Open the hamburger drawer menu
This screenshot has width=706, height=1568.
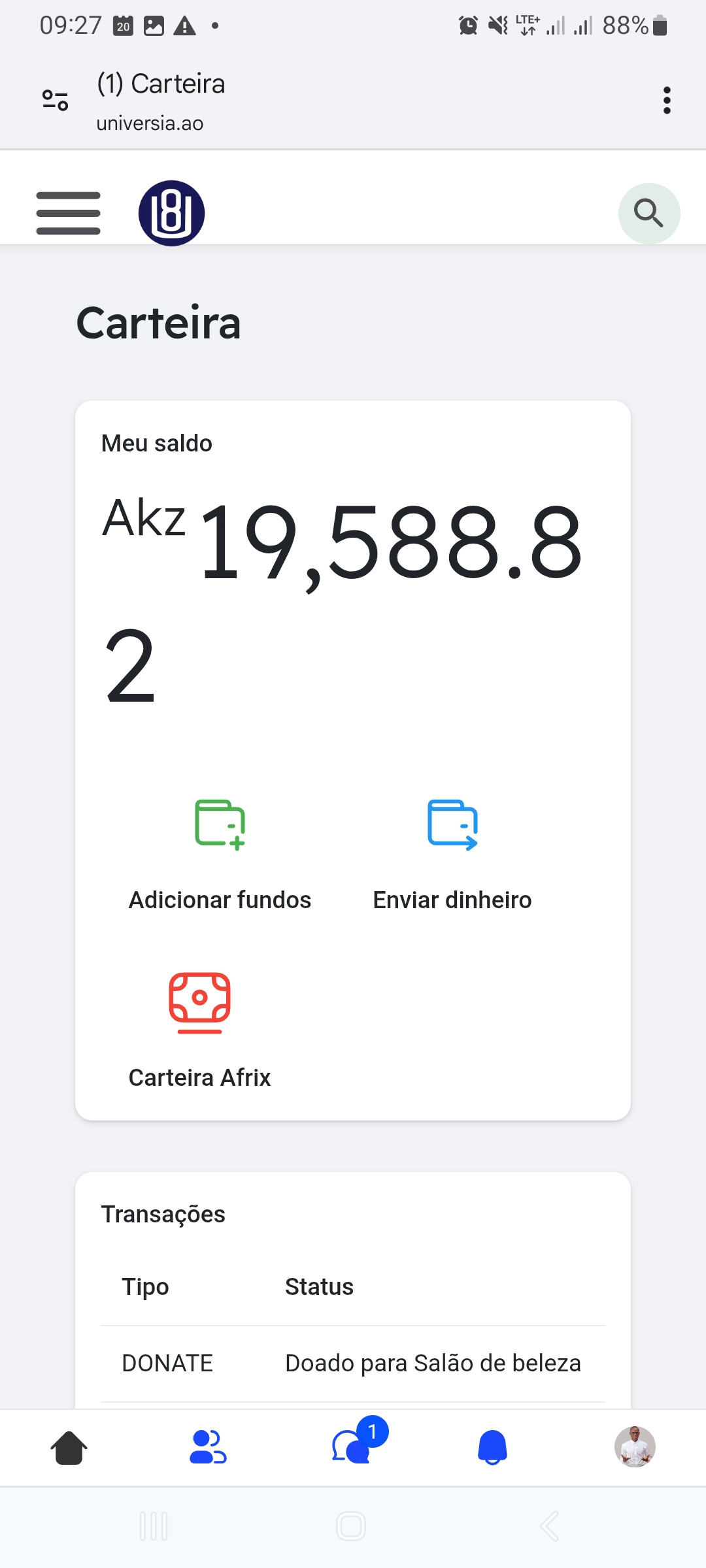(68, 213)
